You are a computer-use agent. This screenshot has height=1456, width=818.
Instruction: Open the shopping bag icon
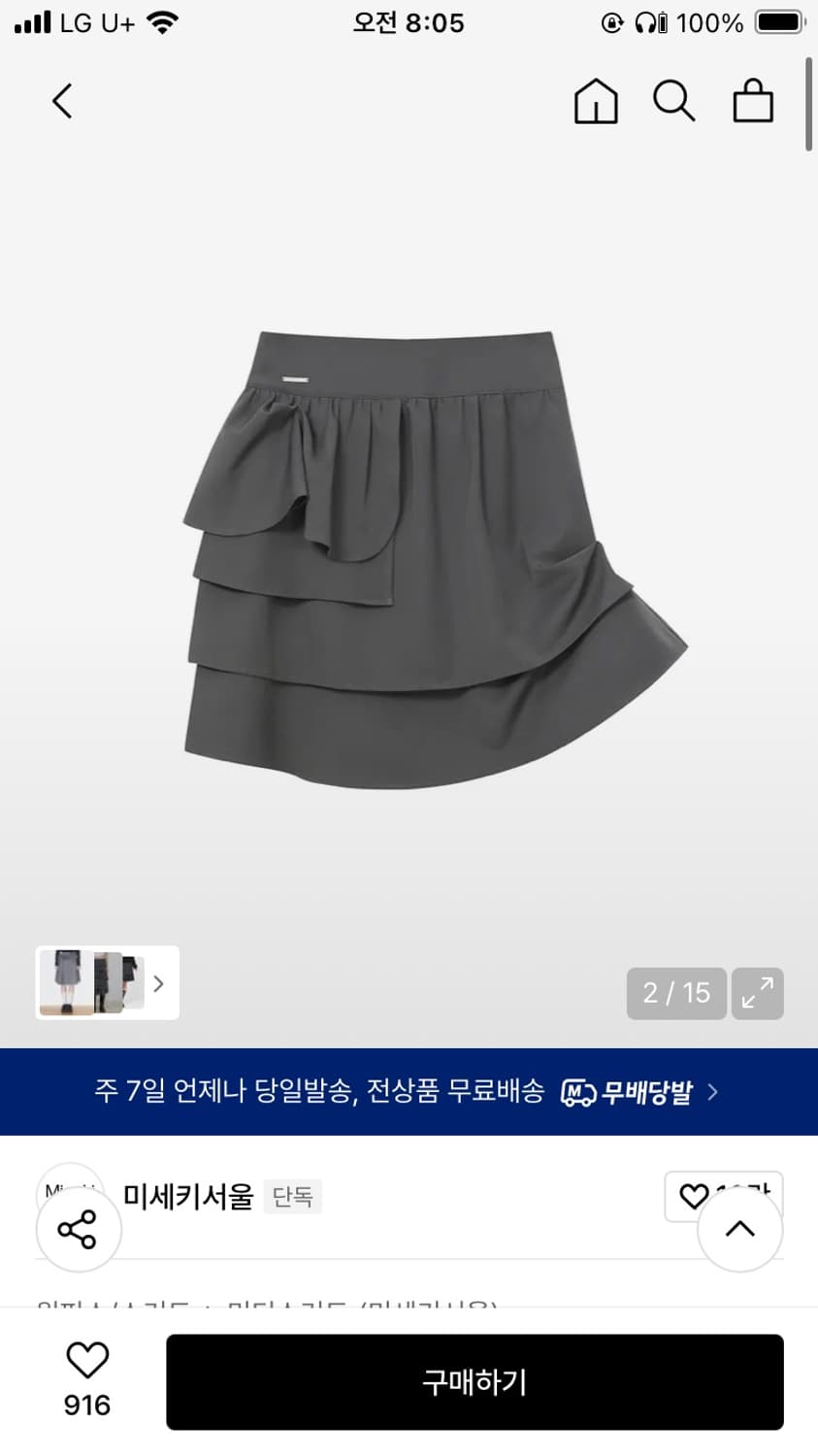752,101
